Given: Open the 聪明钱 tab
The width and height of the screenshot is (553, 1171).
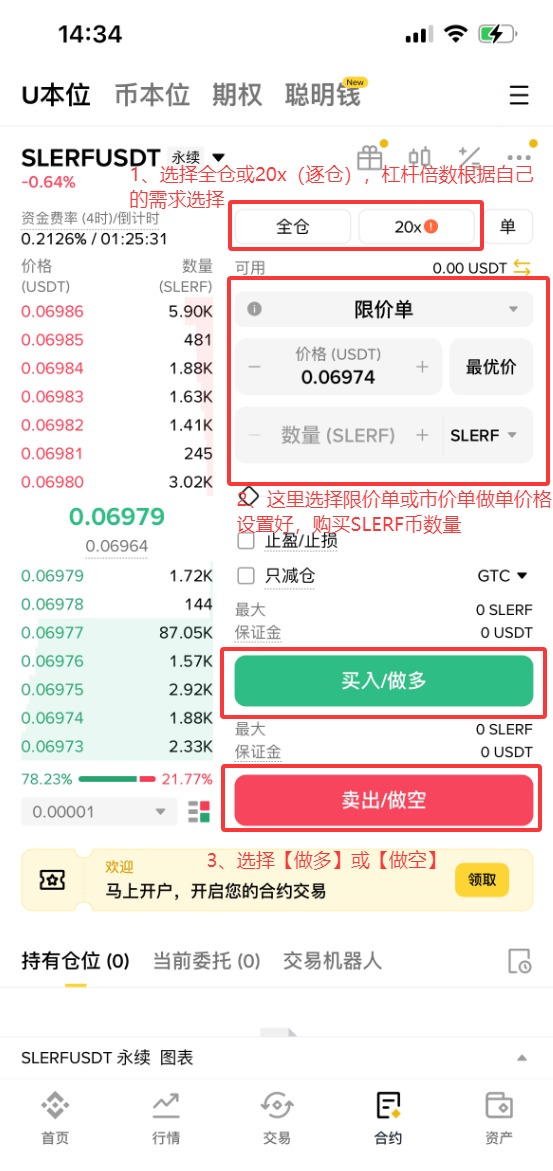Looking at the screenshot, I should pos(323,96).
